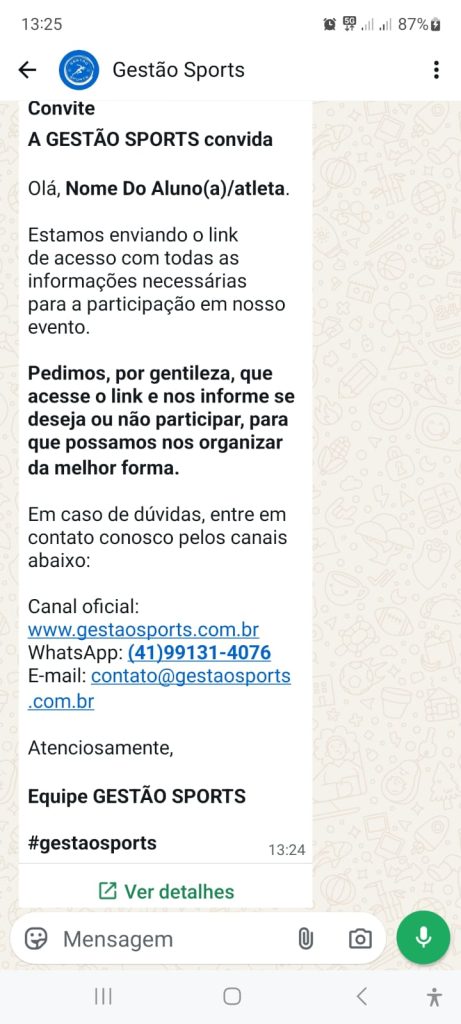Open the contato@gestaosports.com.br email link
Viewport: 461px width, 1024px height.
(x=159, y=689)
